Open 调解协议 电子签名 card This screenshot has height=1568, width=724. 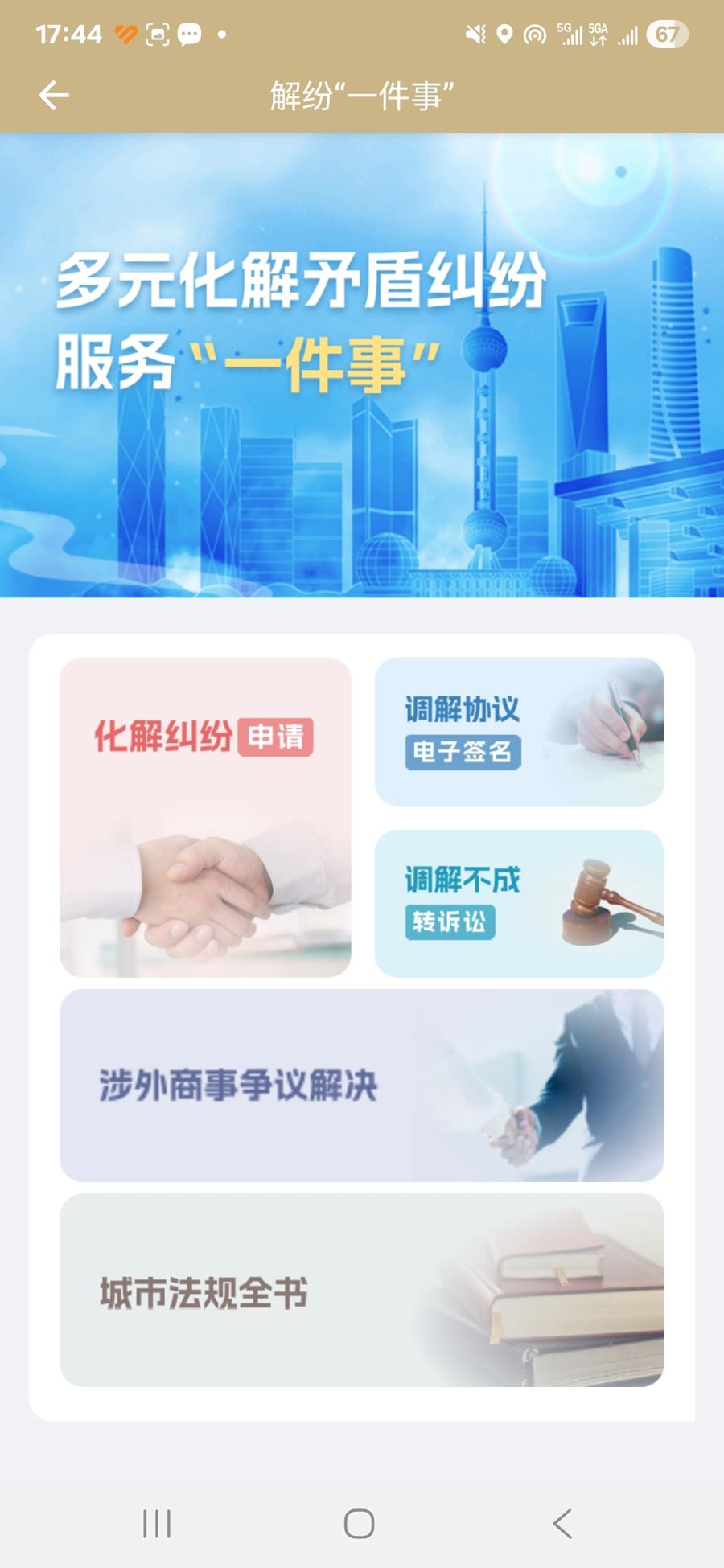tap(519, 731)
